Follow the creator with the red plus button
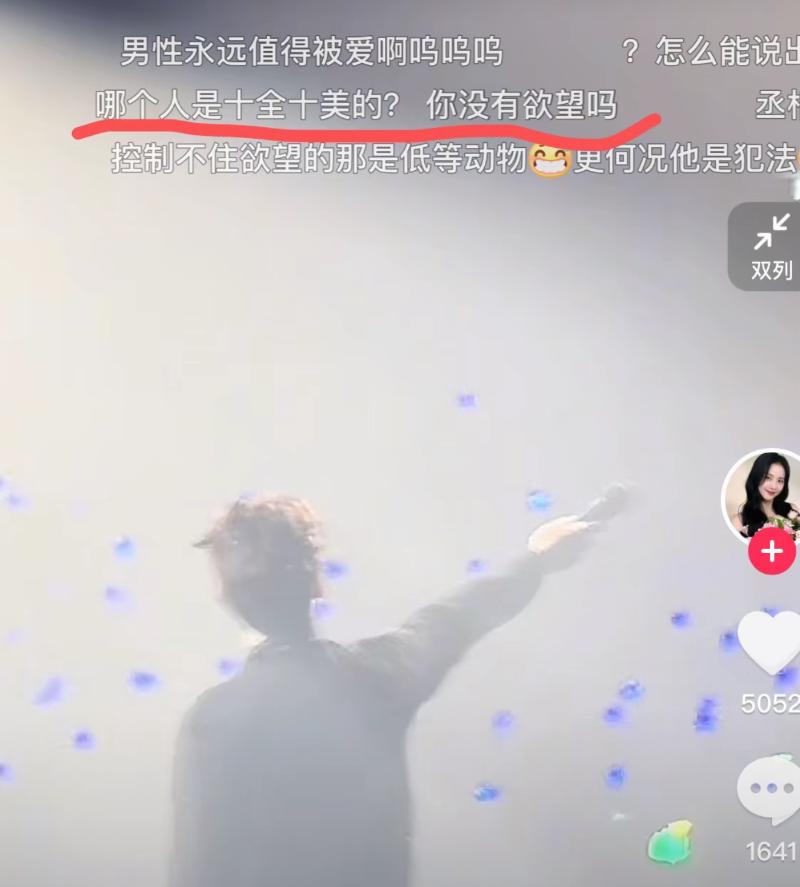The width and height of the screenshot is (800, 887). click(772, 551)
